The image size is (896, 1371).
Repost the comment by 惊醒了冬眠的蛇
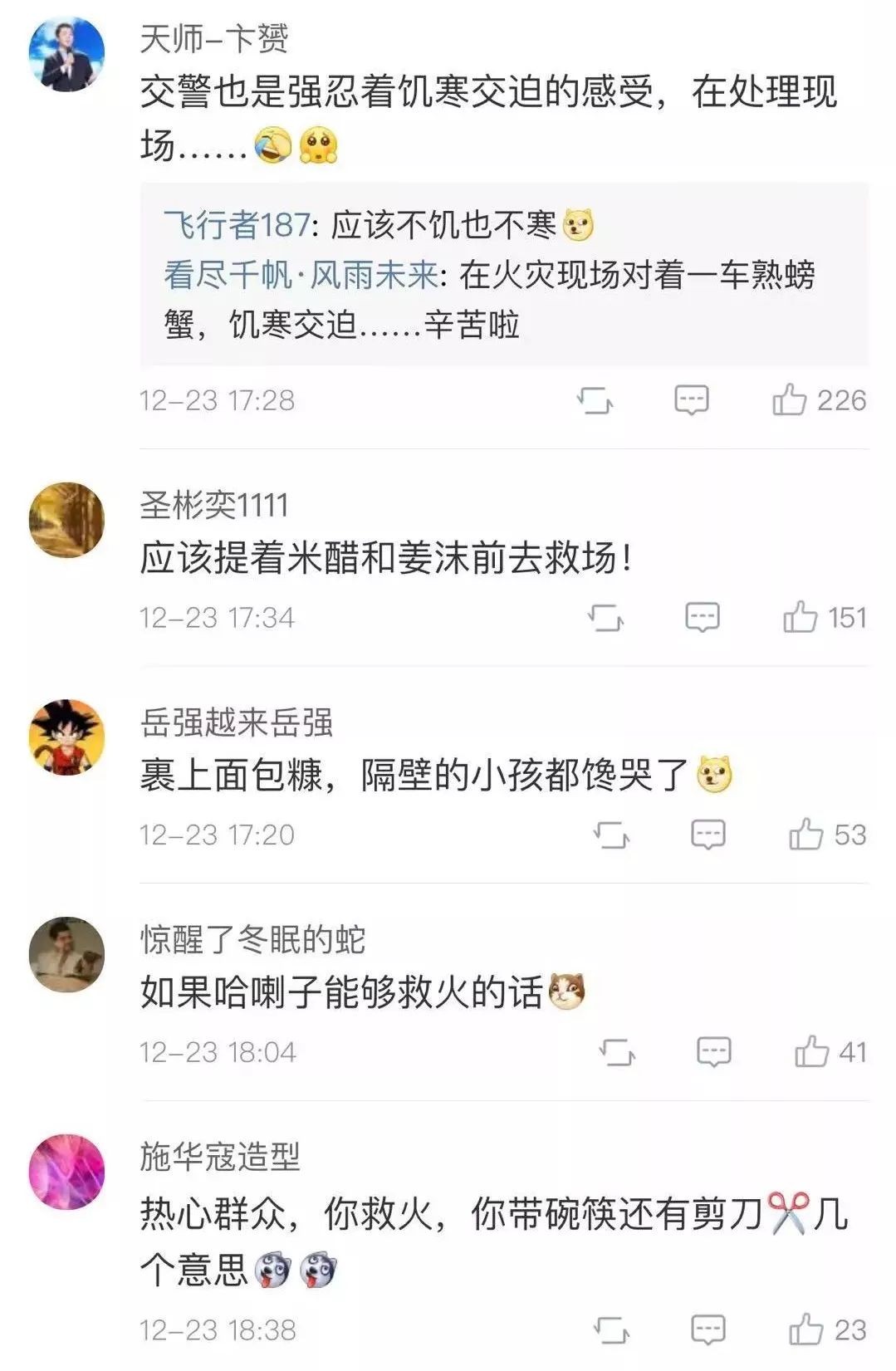click(617, 1053)
